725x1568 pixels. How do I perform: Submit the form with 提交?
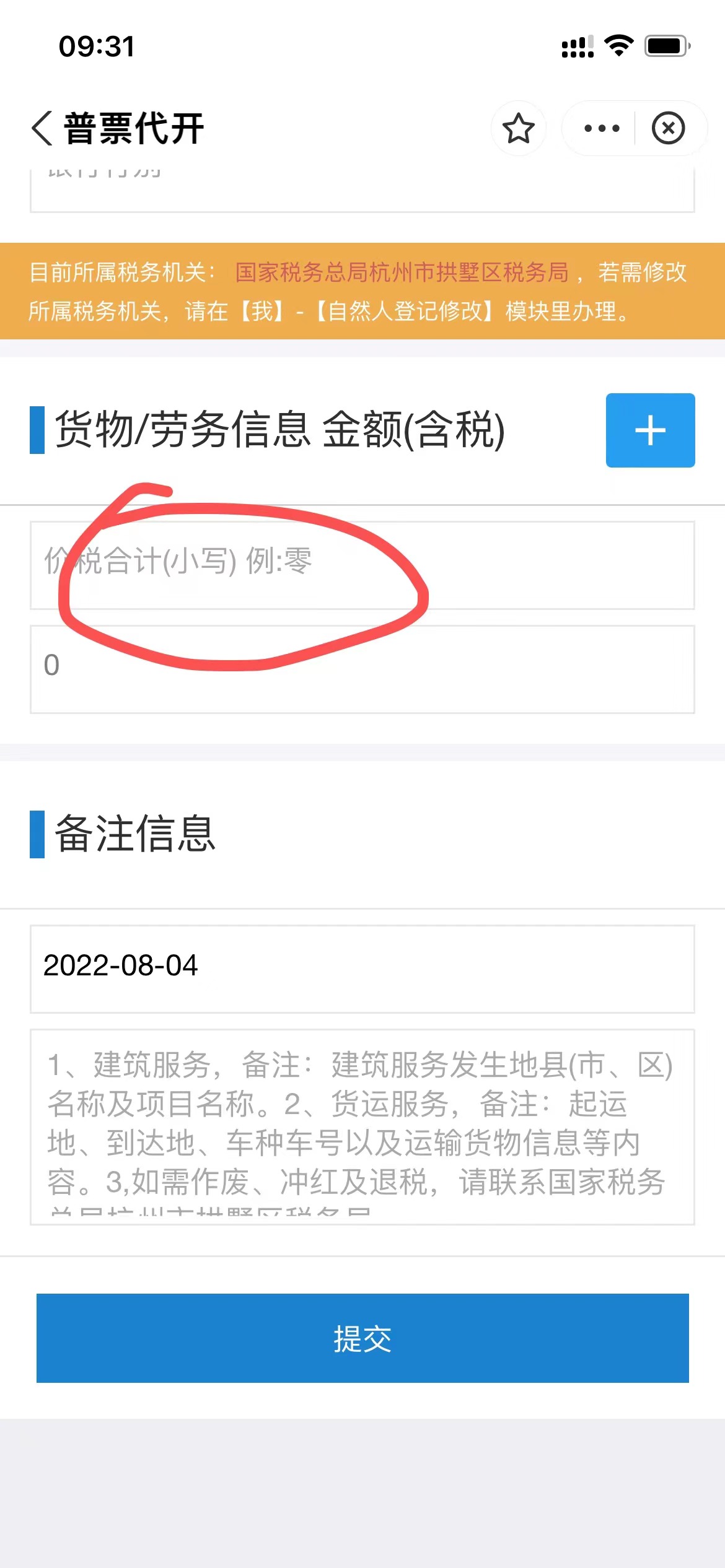tap(362, 1338)
